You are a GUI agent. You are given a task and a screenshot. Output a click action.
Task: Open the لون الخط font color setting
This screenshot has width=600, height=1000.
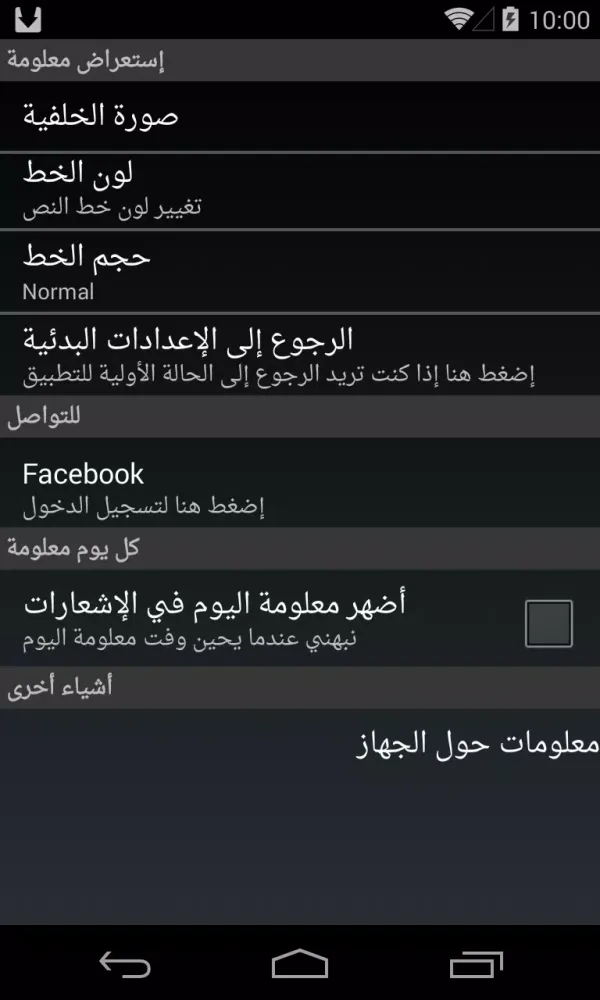(300, 190)
